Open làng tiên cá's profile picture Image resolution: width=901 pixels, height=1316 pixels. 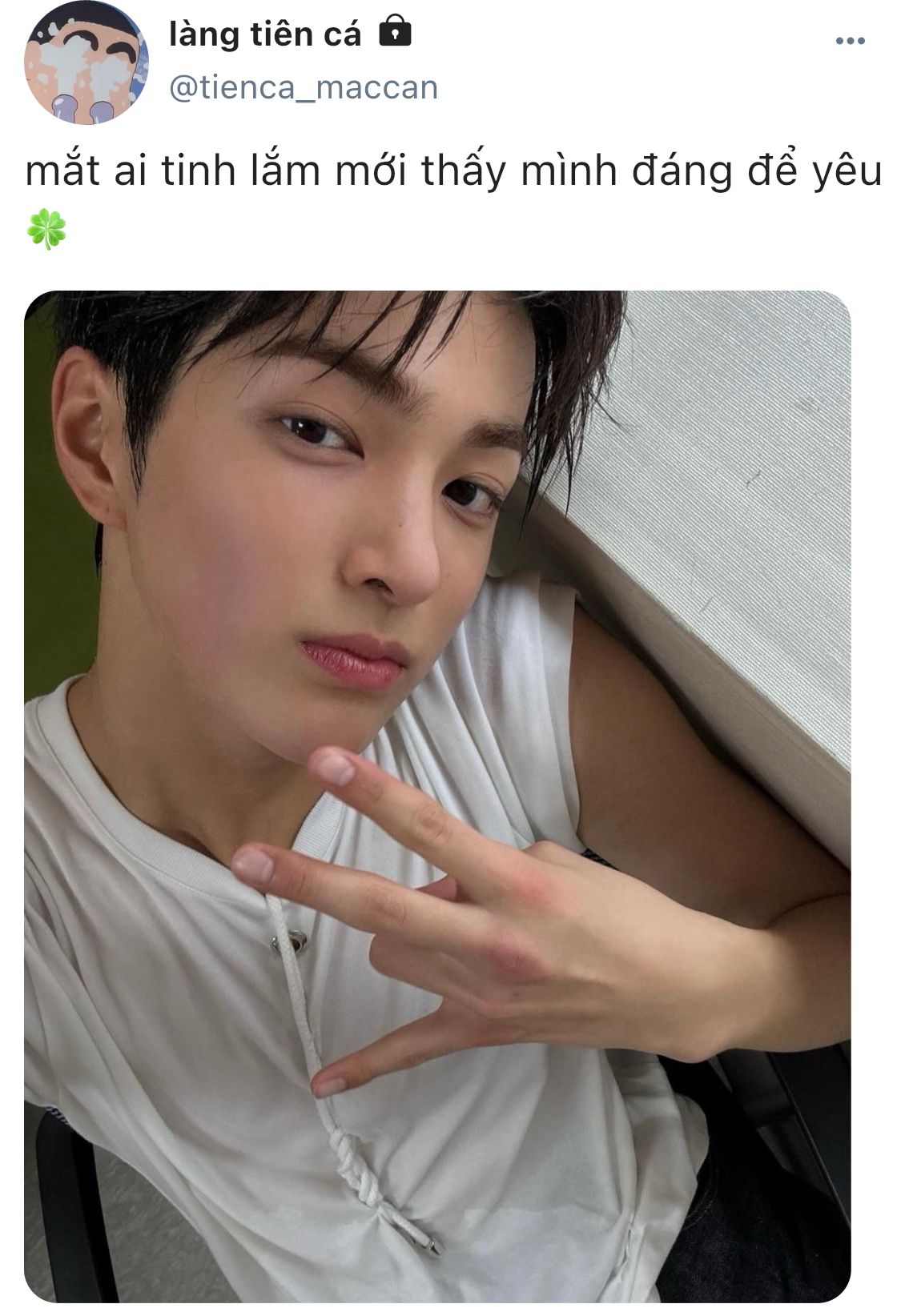click(x=86, y=62)
